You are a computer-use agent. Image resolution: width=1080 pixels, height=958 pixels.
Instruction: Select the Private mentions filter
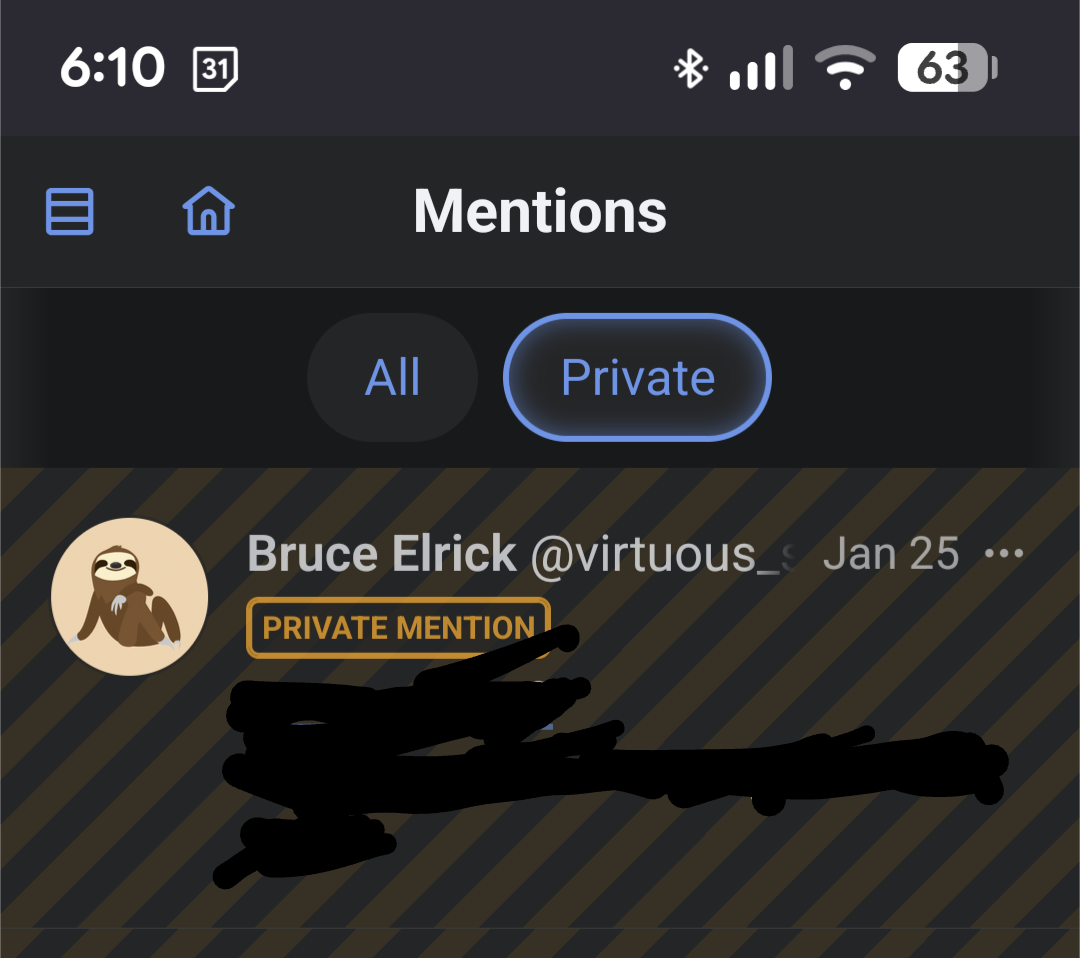[638, 378]
